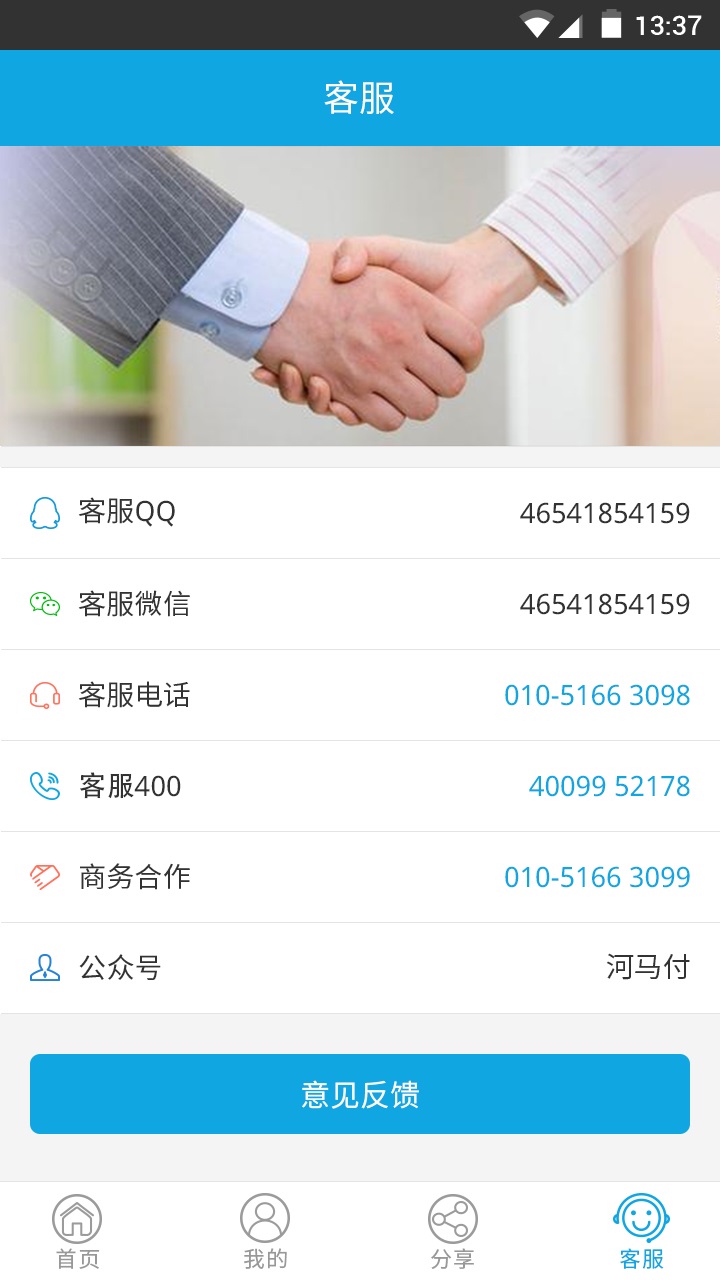The image size is (720, 1280).
Task: Call 客服电话 010-5166 3098
Action: (x=597, y=695)
